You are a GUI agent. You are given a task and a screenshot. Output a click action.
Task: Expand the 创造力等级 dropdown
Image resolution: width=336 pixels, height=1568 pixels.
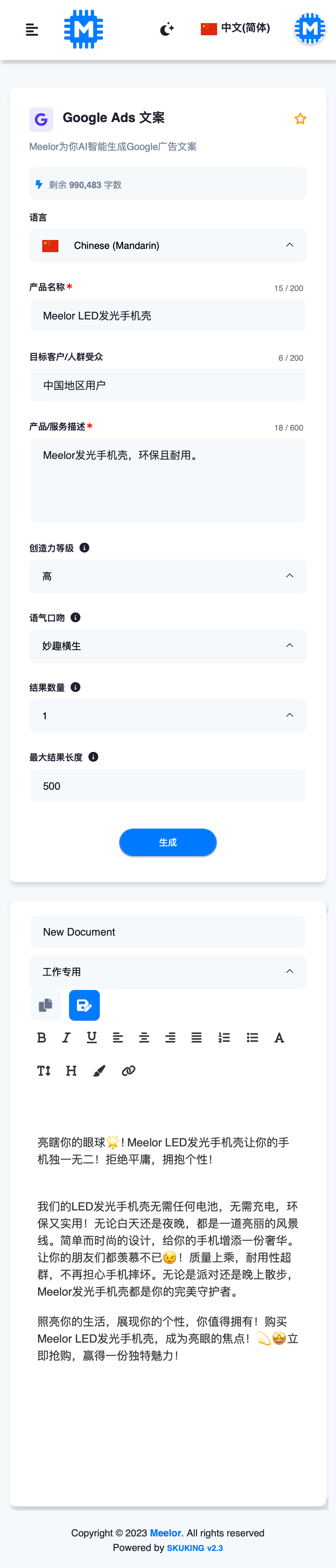tap(168, 576)
